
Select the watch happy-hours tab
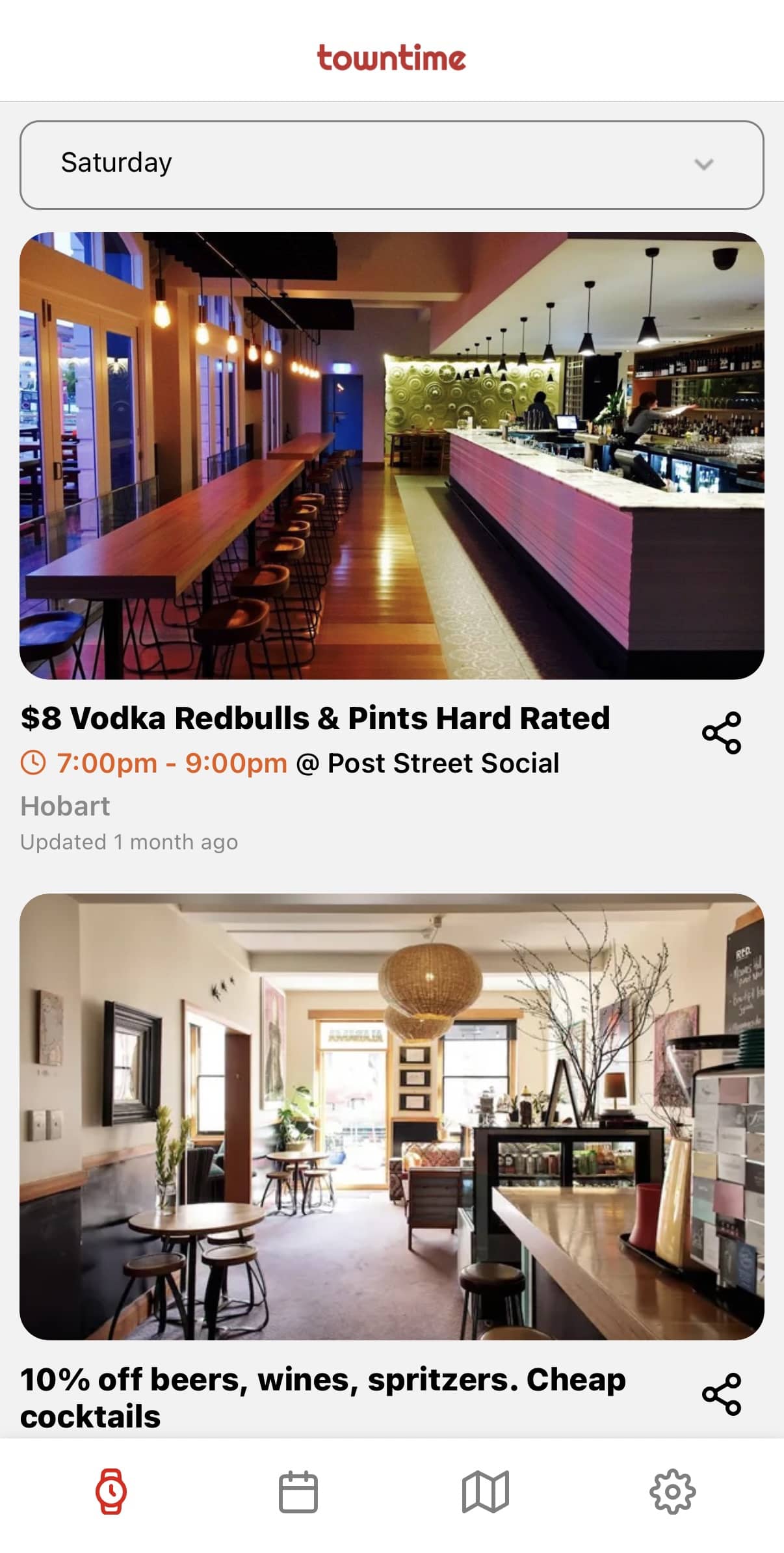(111, 1492)
